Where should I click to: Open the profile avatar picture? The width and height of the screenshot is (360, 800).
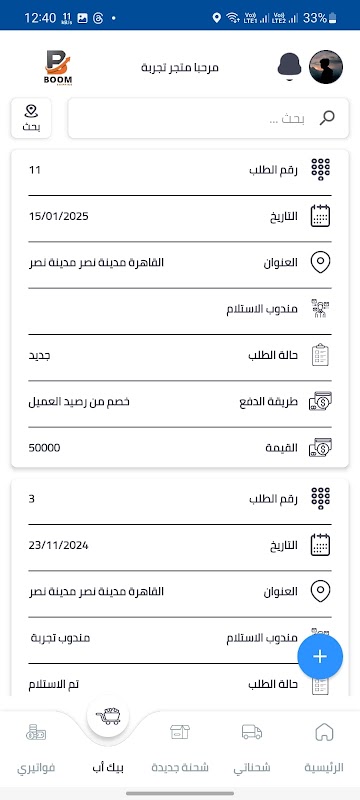[x=326, y=67]
